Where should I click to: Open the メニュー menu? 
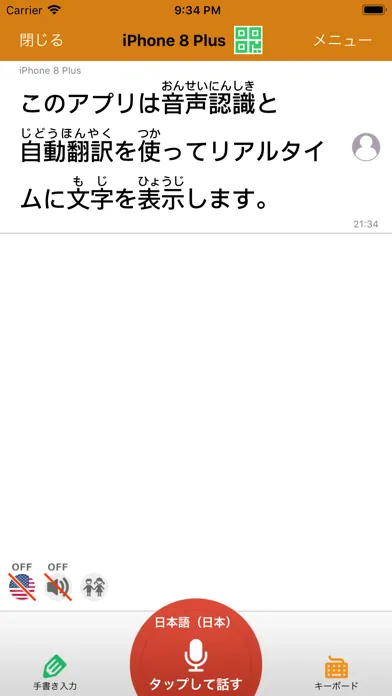342,40
